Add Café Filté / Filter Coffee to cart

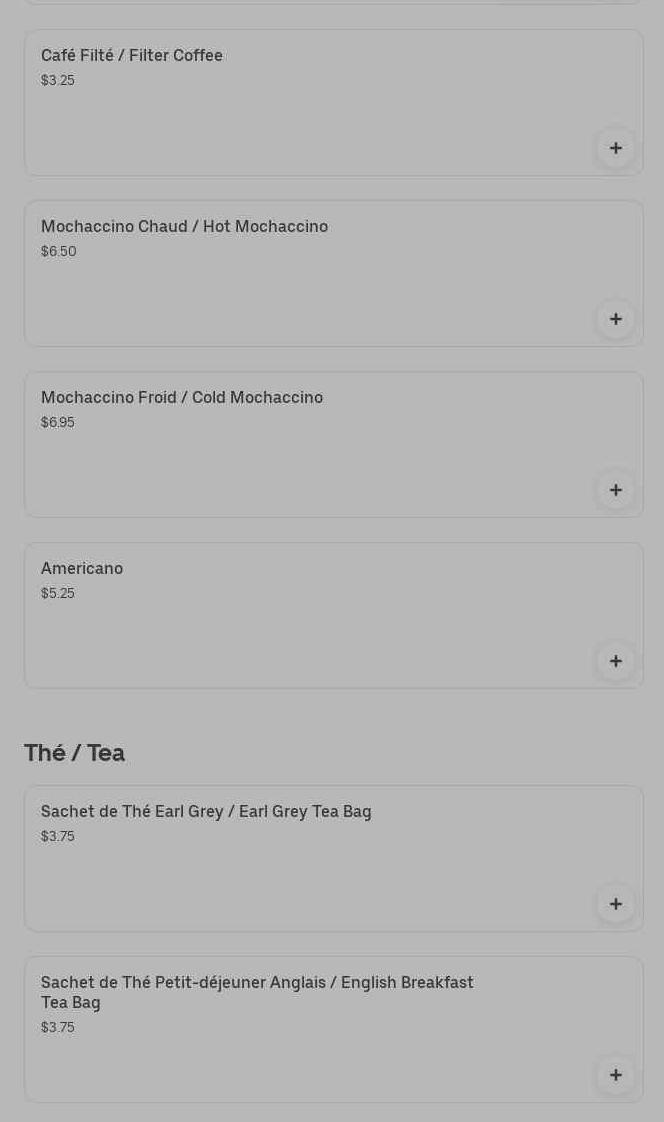615,148
